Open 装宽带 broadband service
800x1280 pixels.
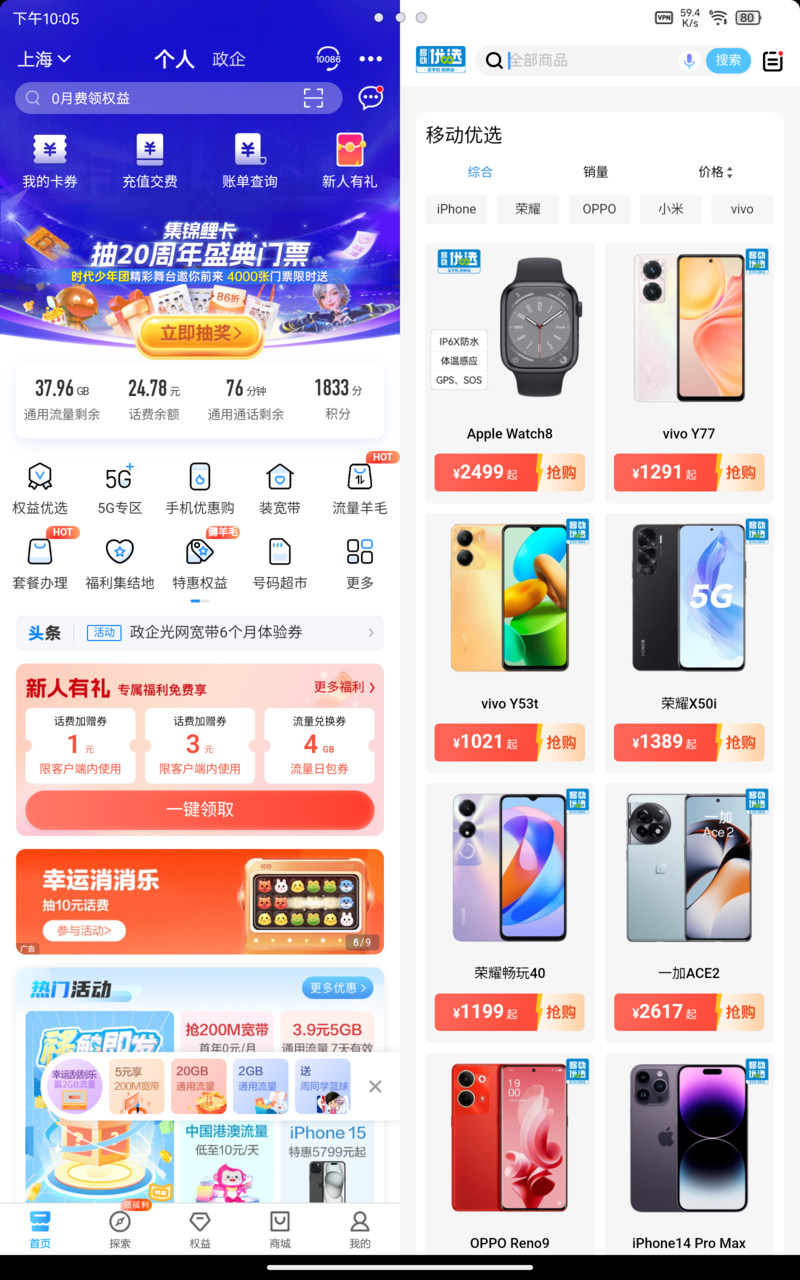[280, 489]
